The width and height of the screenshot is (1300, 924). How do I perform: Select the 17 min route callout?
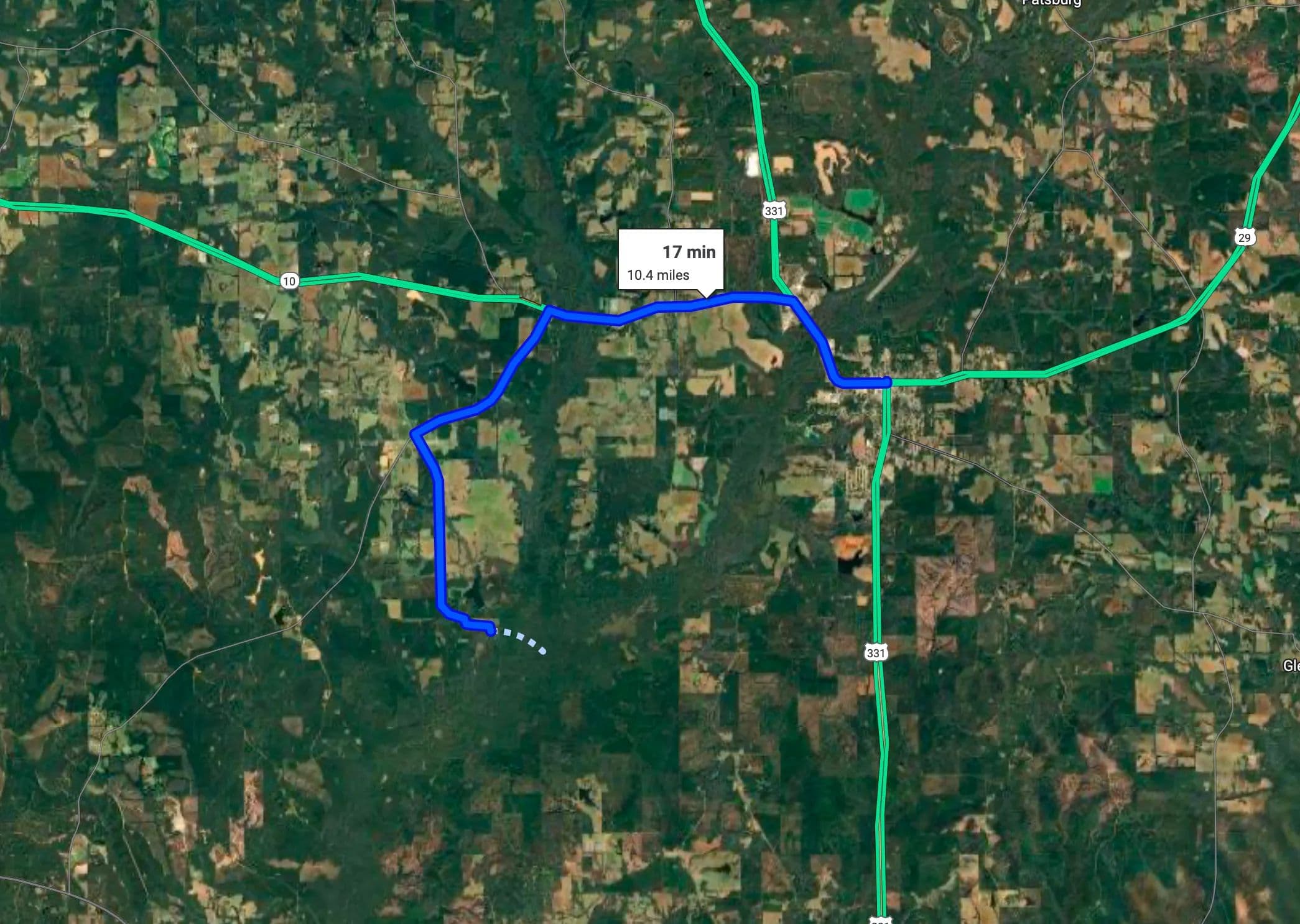pos(671,260)
